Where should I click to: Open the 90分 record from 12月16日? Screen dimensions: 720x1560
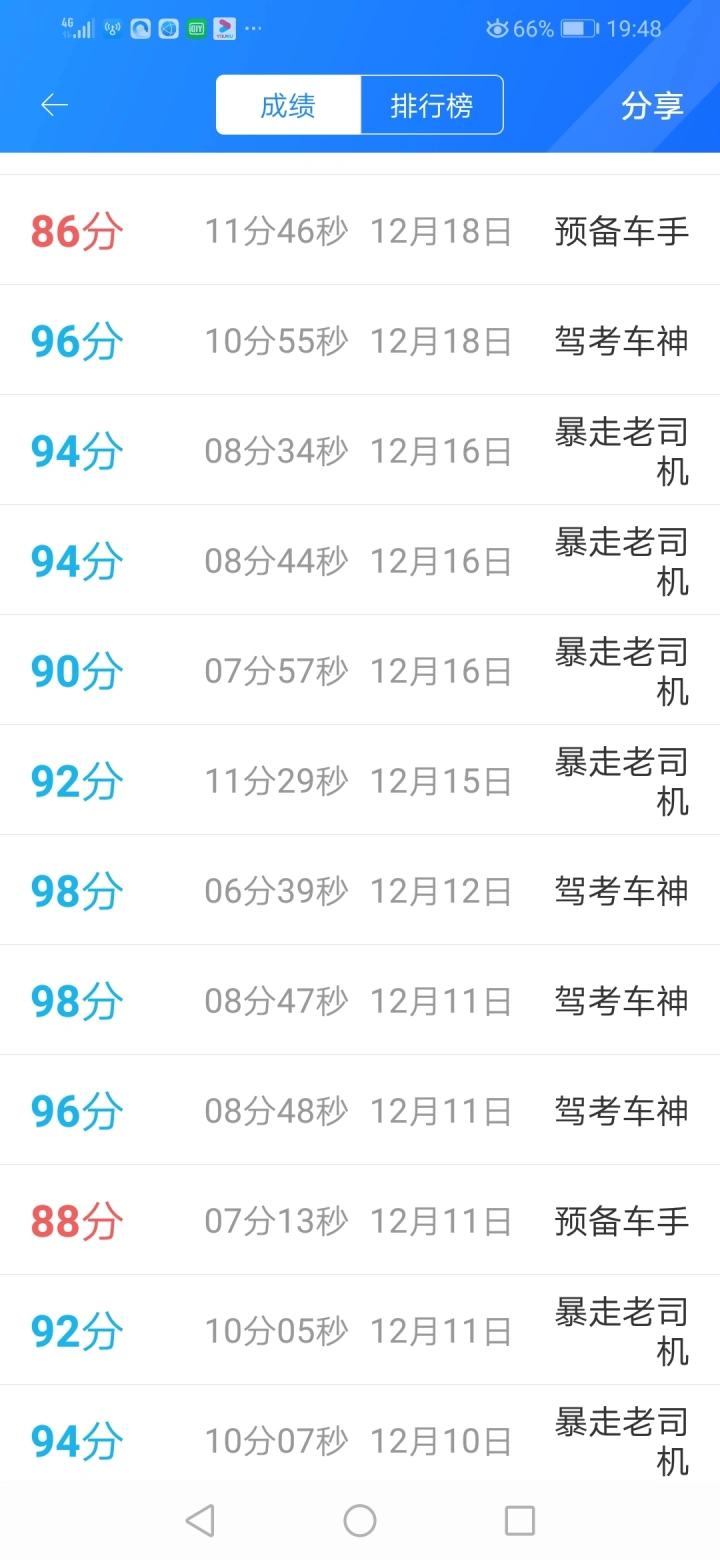point(360,671)
